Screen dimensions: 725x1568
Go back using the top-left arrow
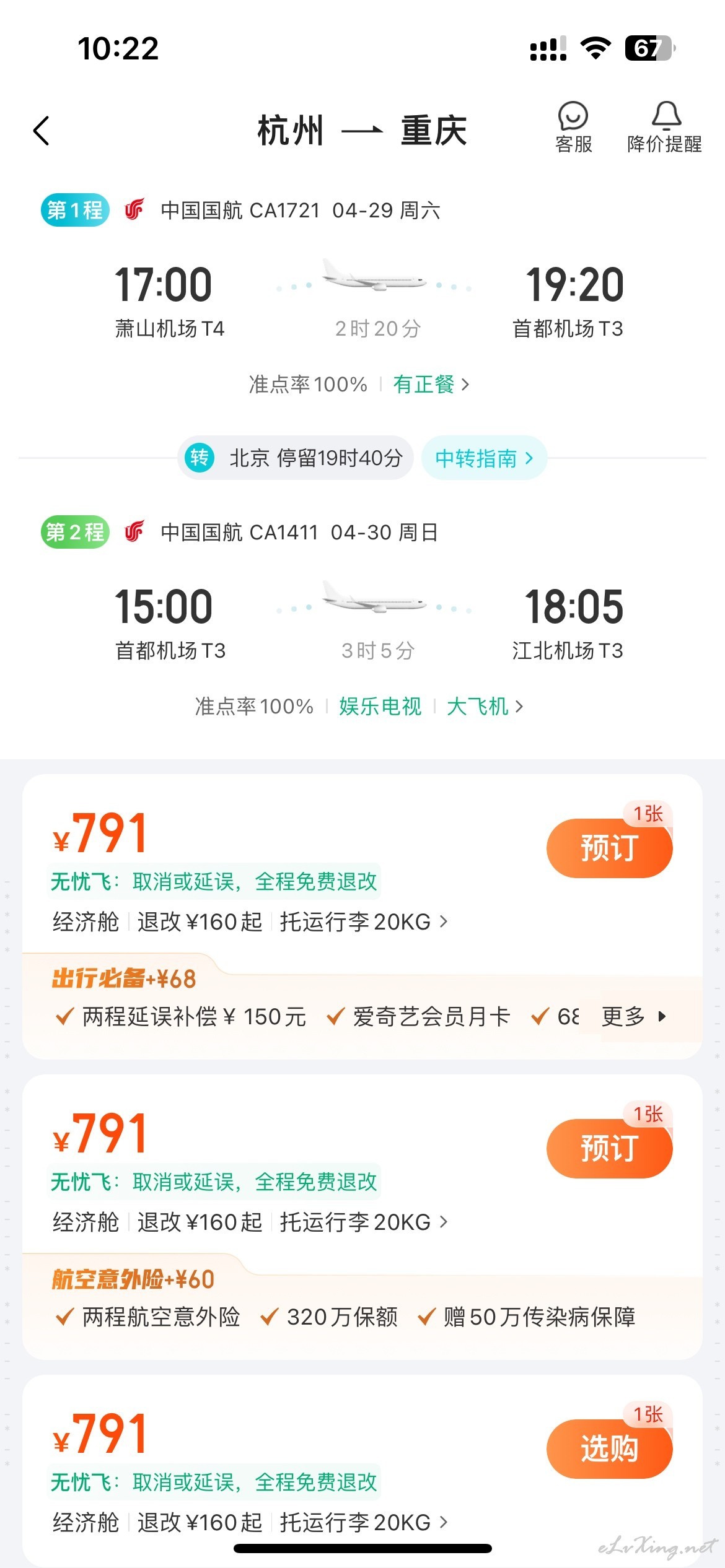pyautogui.click(x=42, y=131)
